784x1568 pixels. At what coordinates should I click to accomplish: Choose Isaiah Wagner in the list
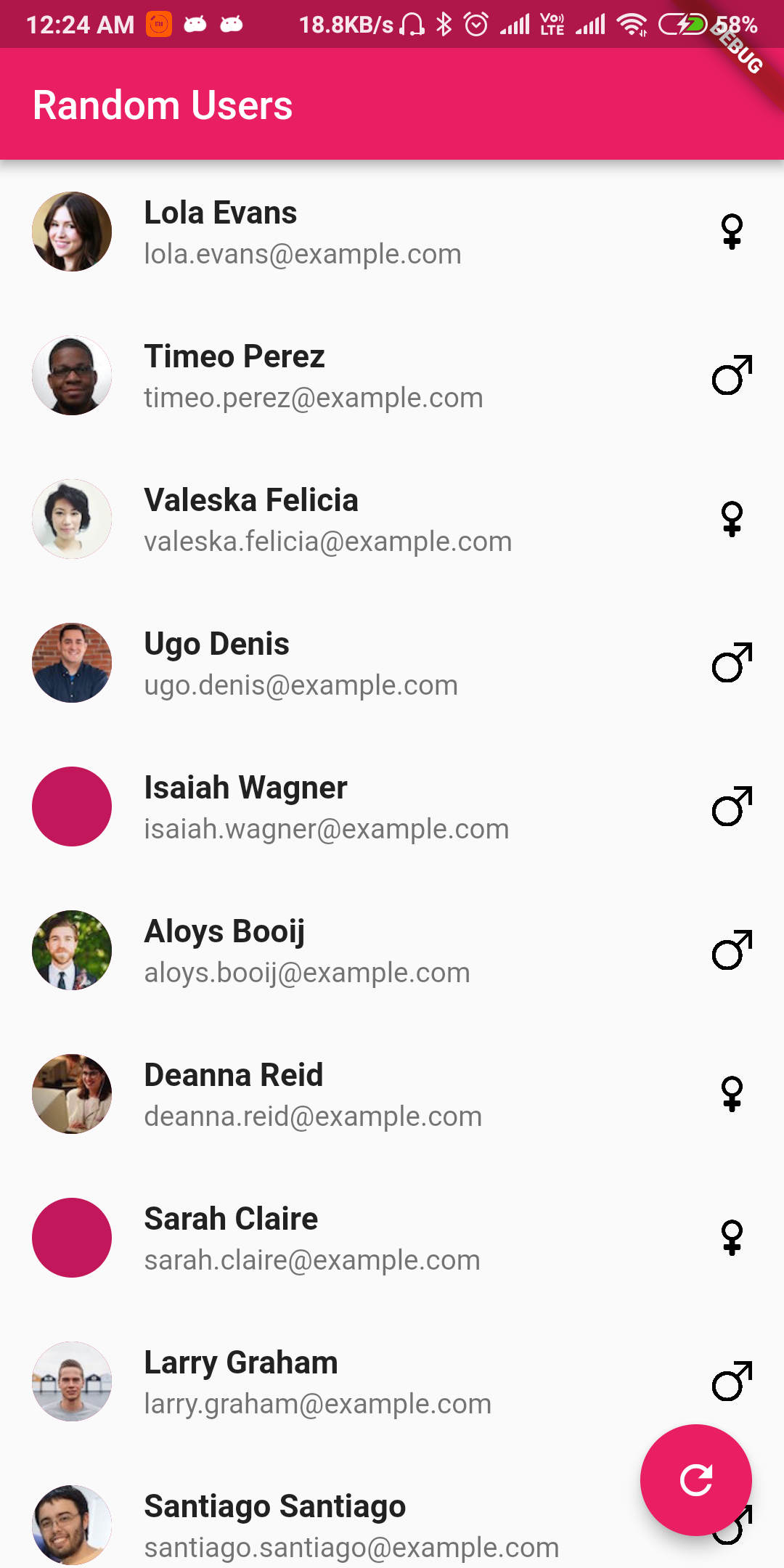tap(363, 807)
